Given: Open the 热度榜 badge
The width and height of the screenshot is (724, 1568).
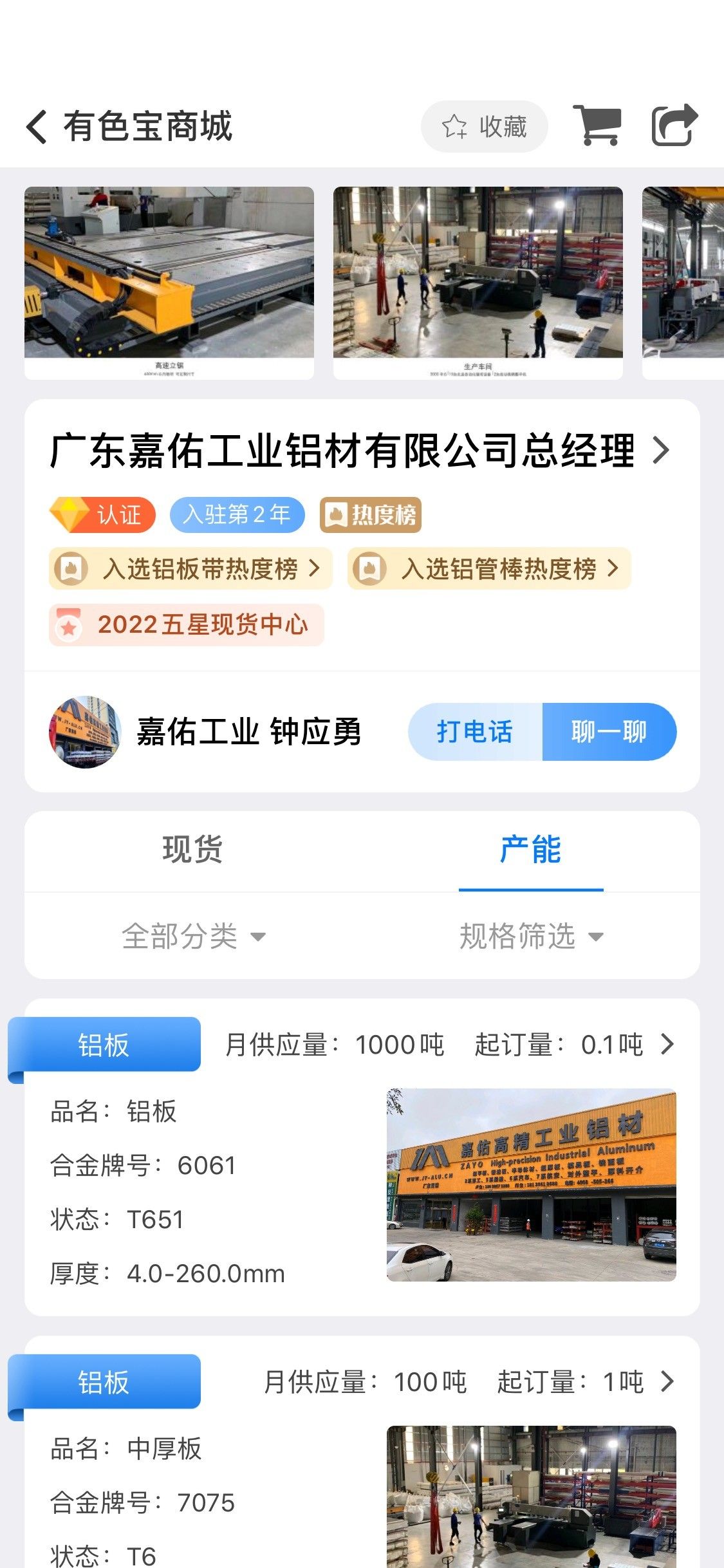Looking at the screenshot, I should click(x=371, y=515).
